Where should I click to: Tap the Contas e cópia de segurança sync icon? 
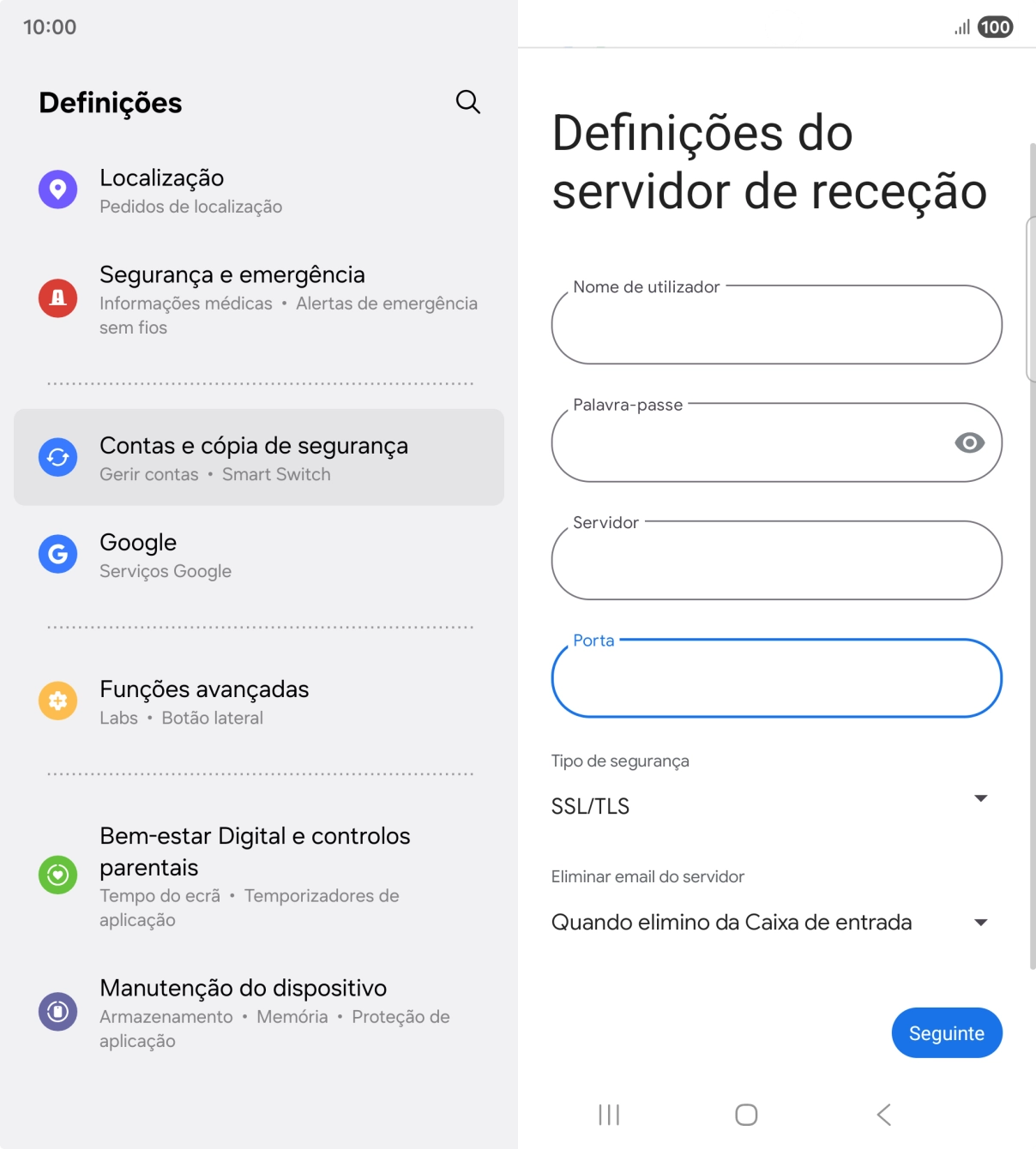[57, 457]
